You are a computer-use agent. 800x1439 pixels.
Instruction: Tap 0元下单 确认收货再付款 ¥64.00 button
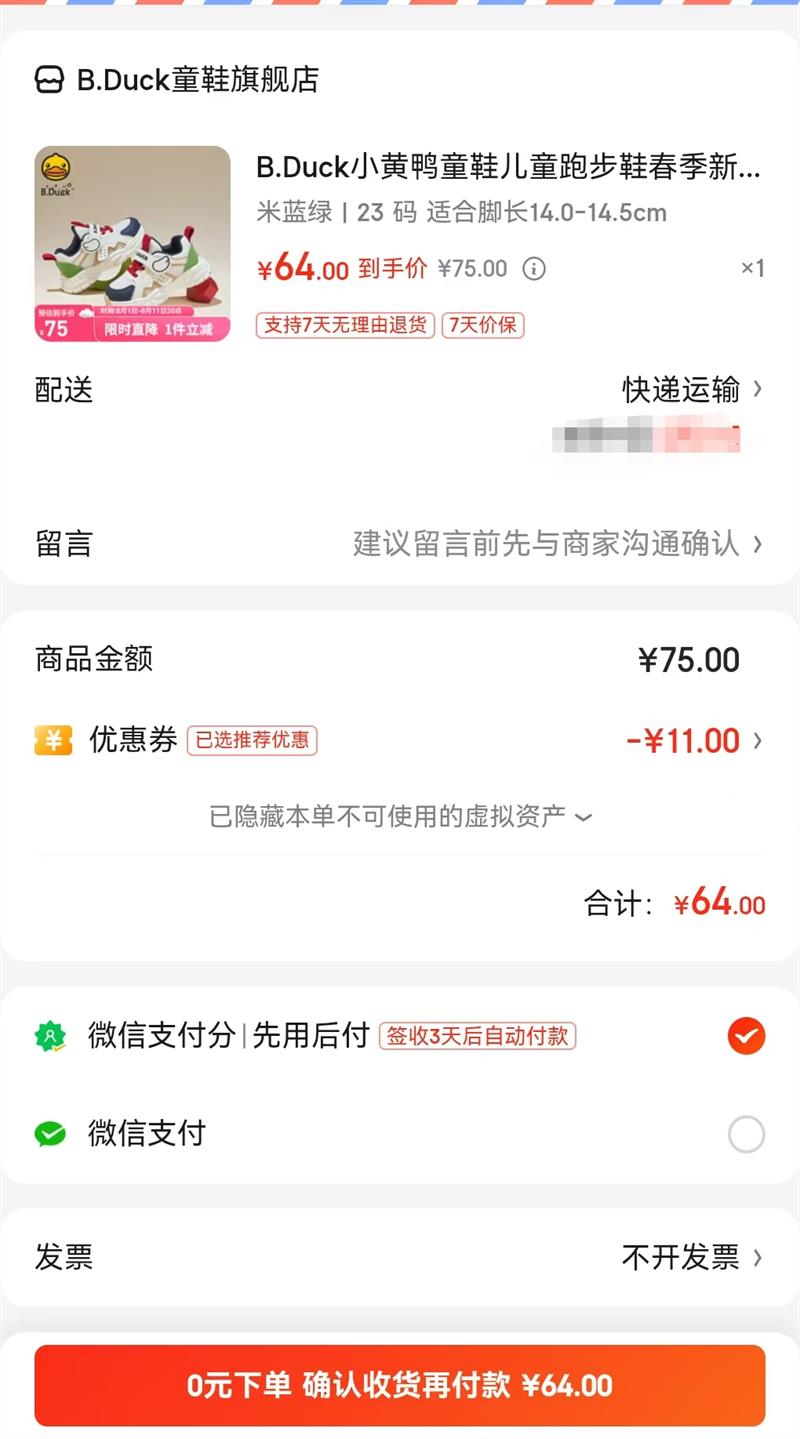click(x=400, y=1385)
